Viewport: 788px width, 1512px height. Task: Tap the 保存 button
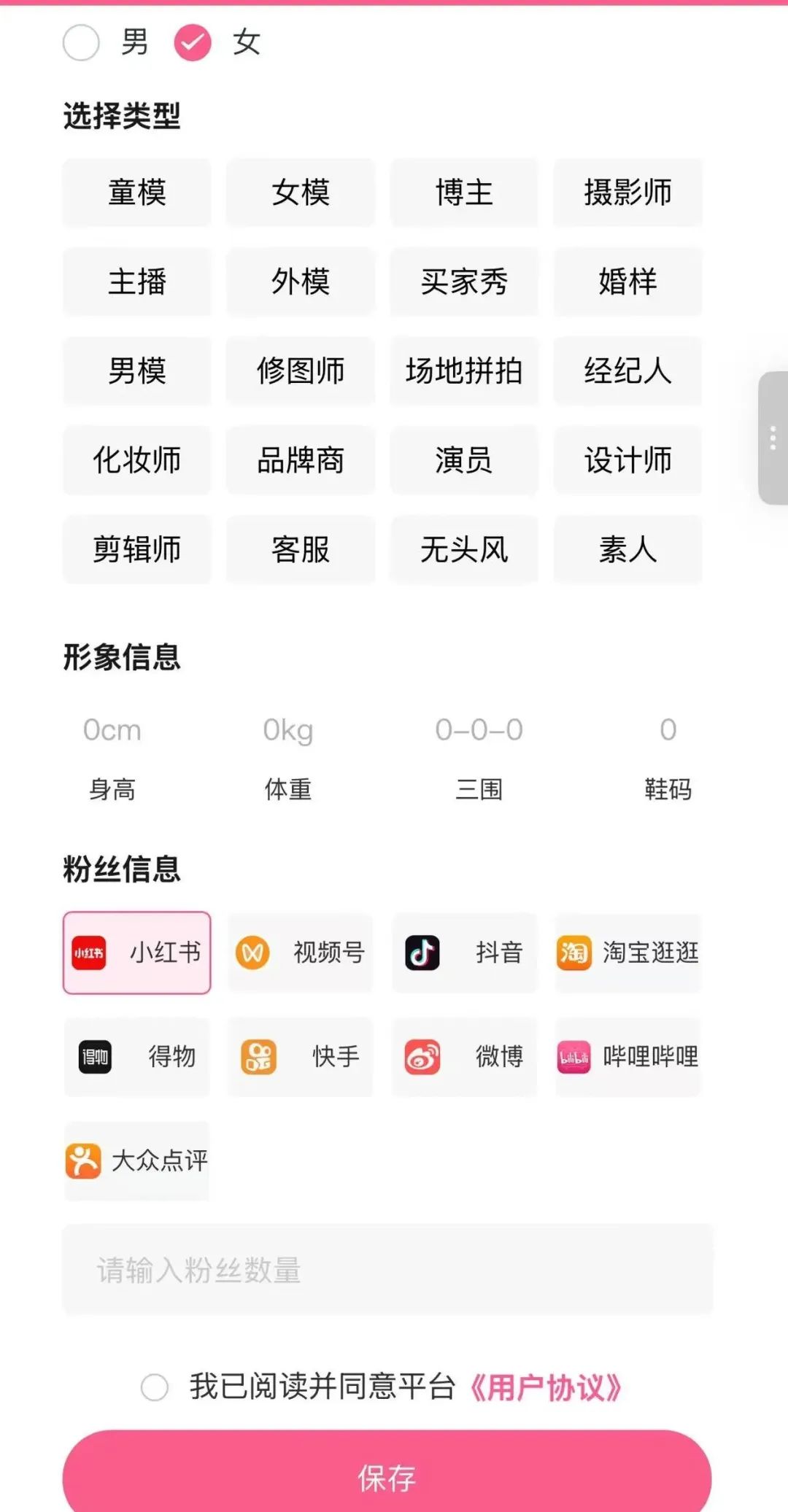click(387, 1471)
